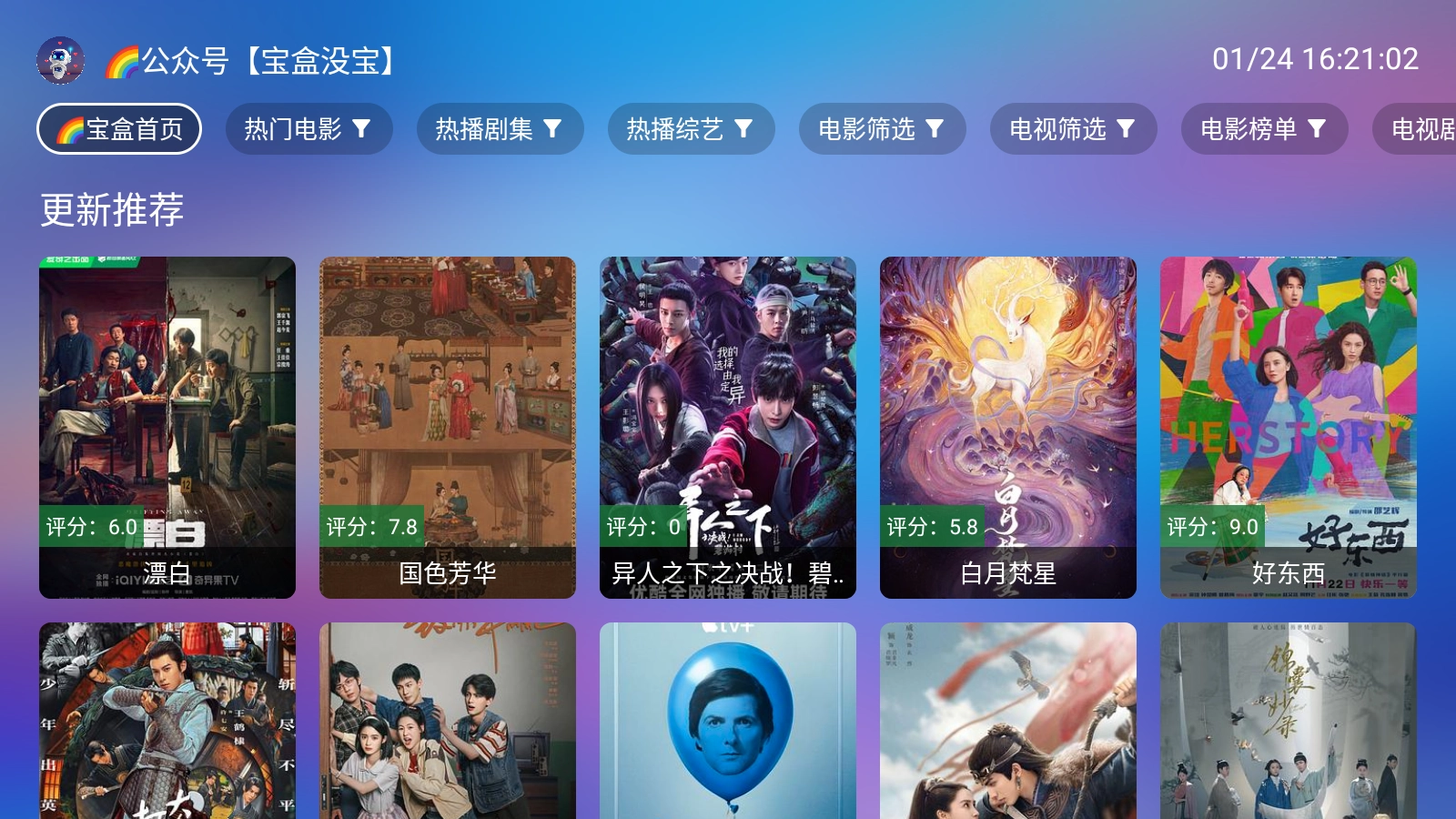Viewport: 1456px width, 819px height.
Task: Select the 宝盒首页 tab
Action: tap(119, 129)
